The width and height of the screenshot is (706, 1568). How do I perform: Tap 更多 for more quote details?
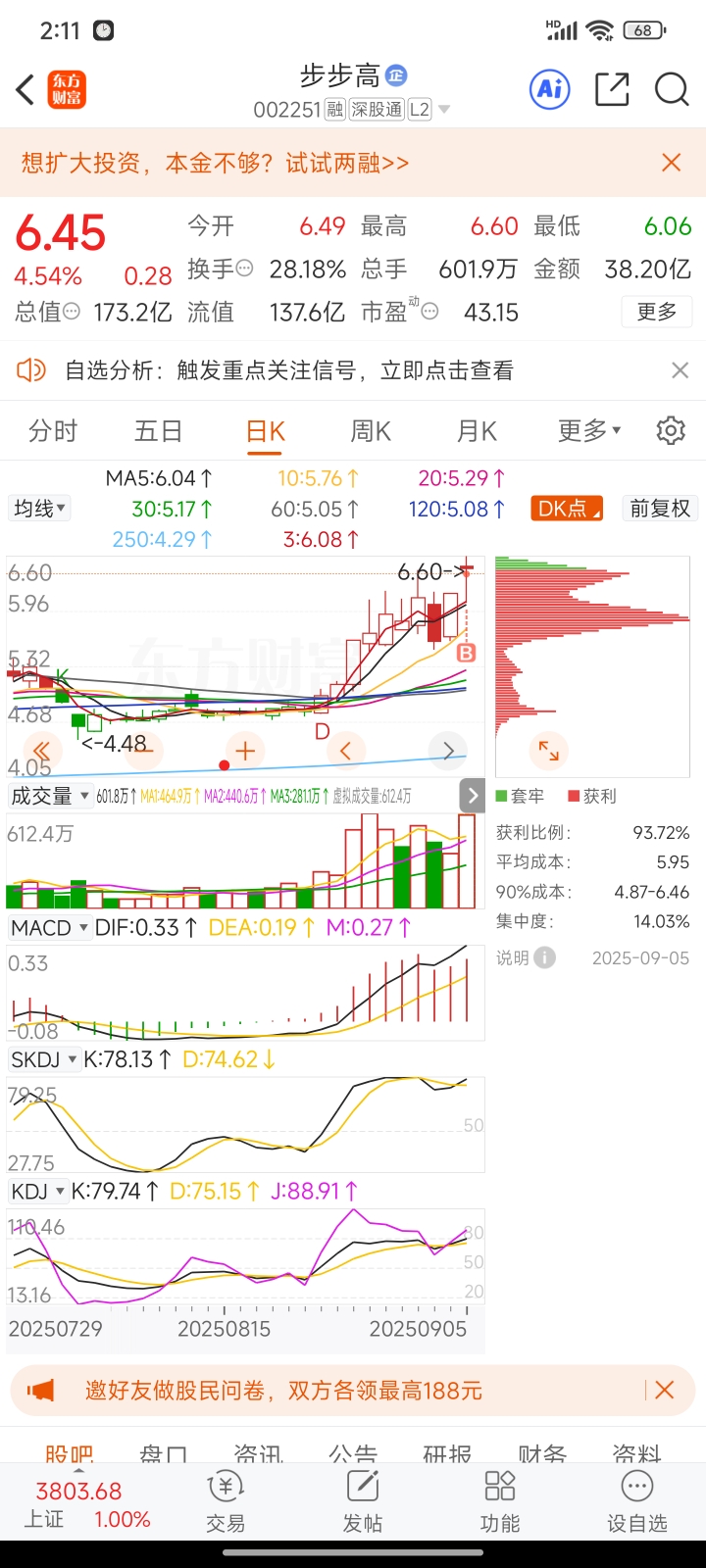[x=657, y=312]
